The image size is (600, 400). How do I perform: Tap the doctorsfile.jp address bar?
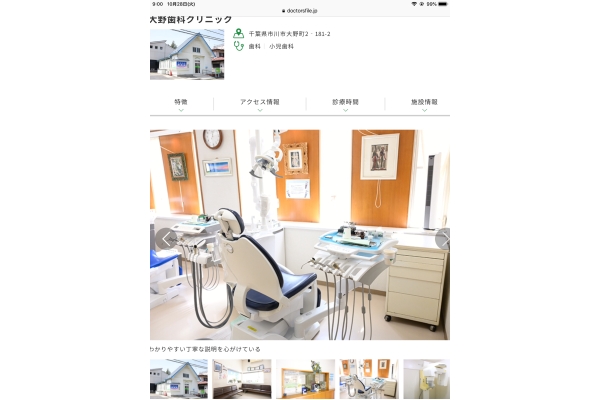(x=300, y=10)
